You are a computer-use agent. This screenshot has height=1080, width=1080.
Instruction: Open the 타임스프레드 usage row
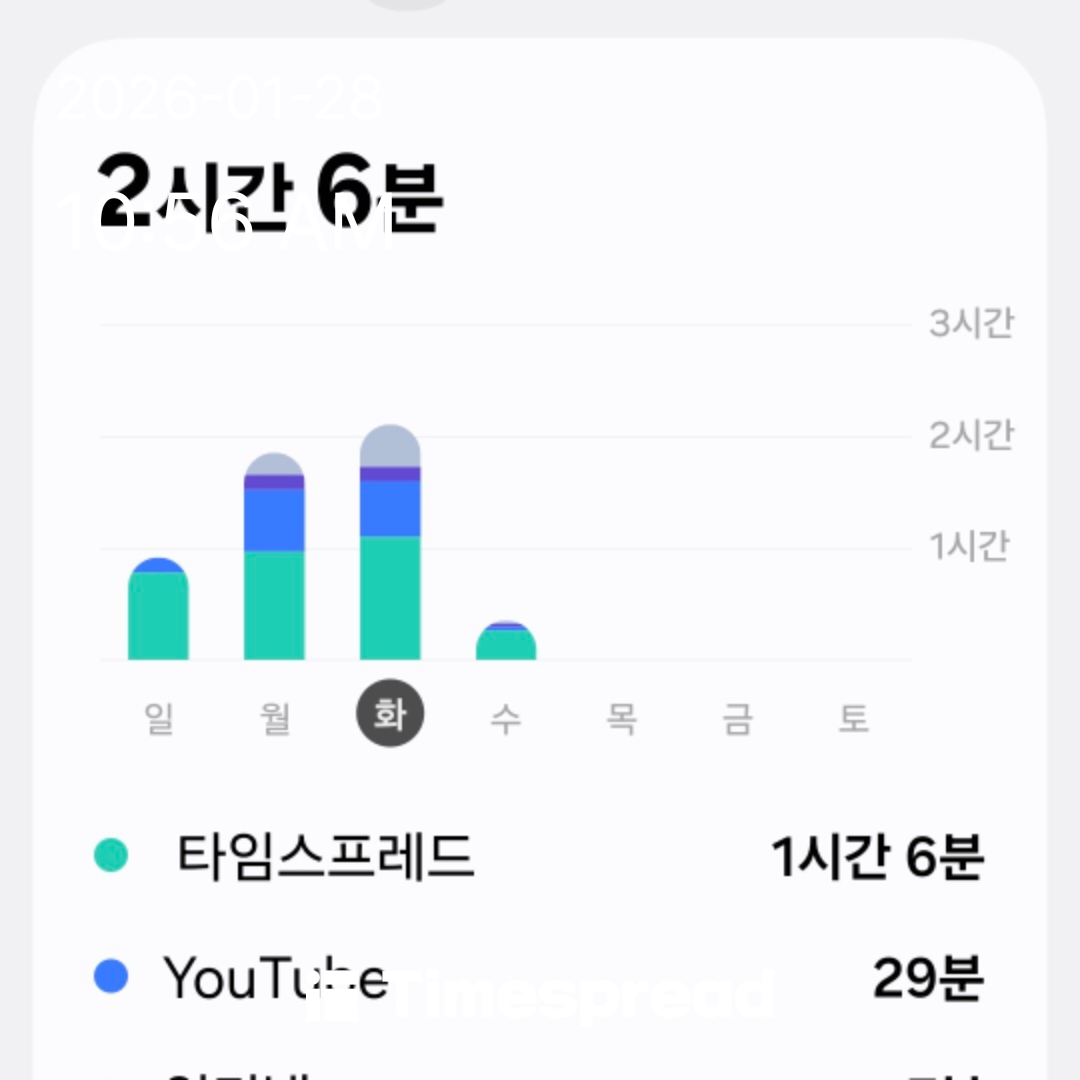click(540, 856)
